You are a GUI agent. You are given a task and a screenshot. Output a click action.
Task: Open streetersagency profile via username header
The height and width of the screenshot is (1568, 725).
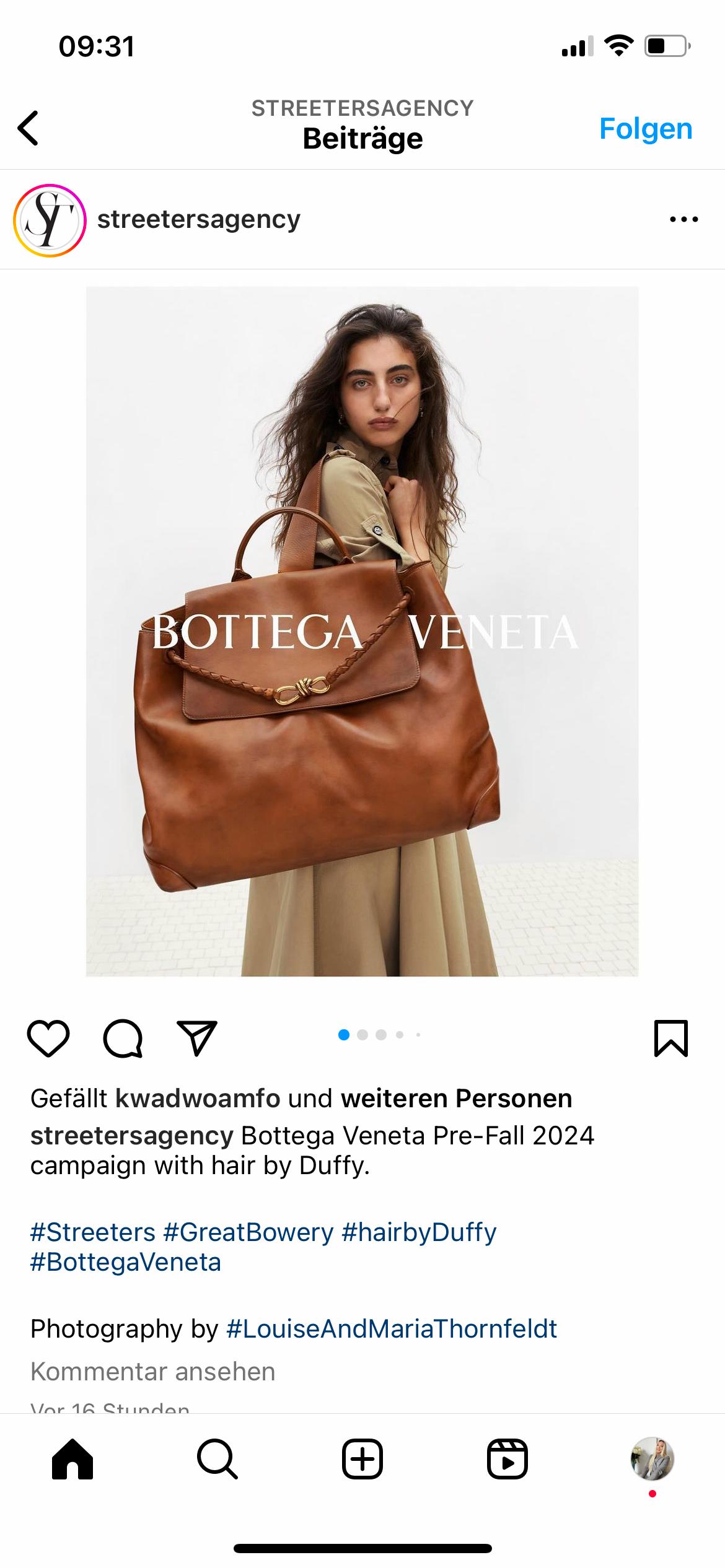point(198,219)
